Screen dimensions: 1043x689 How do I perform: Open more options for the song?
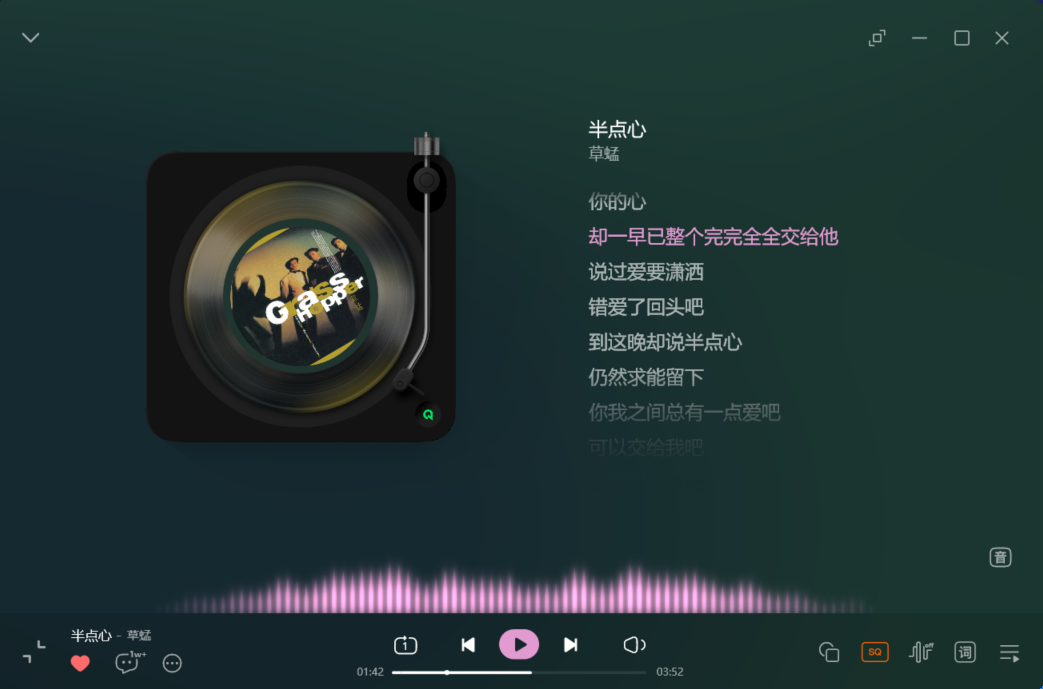[172, 663]
